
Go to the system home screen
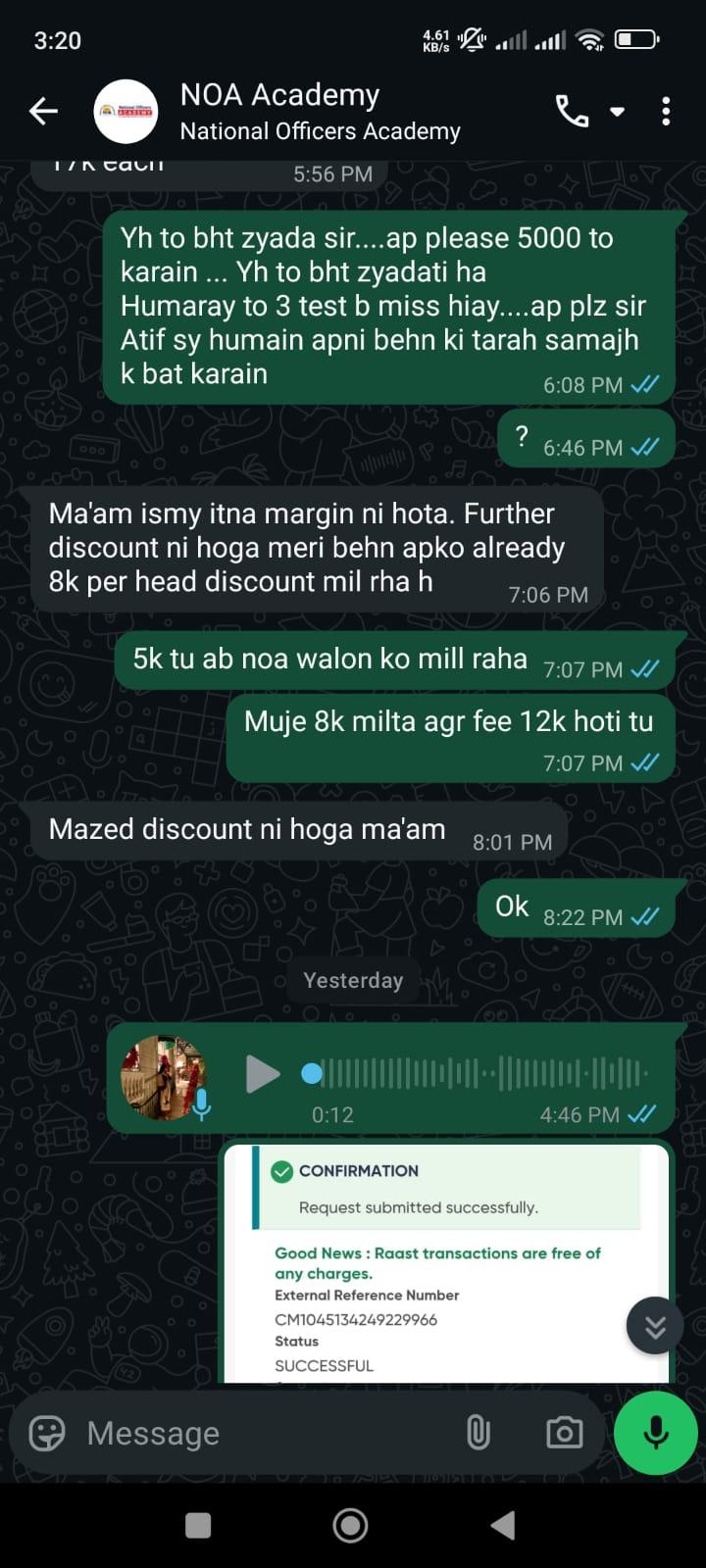(351, 1525)
